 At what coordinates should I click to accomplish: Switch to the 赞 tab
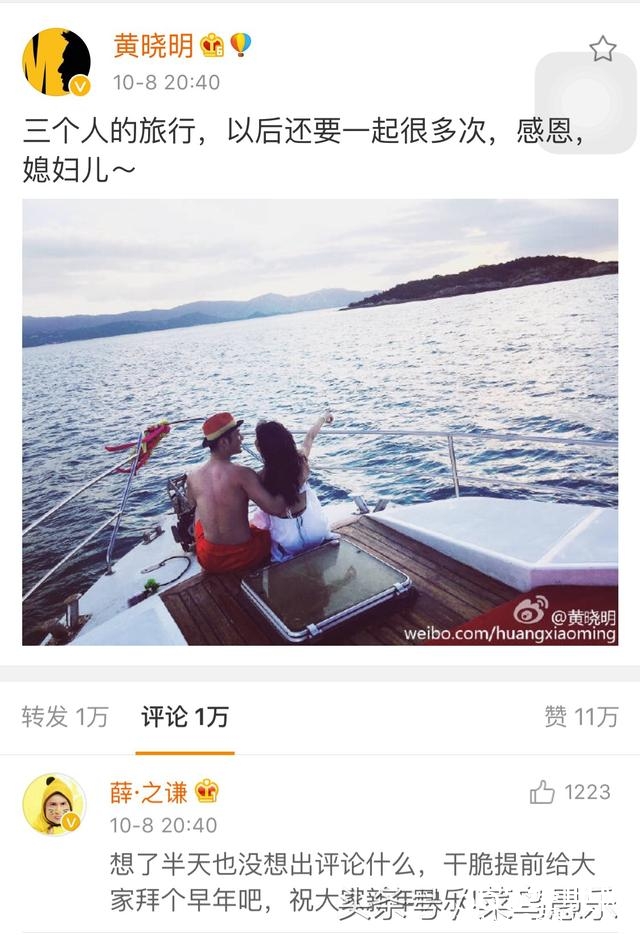(581, 716)
